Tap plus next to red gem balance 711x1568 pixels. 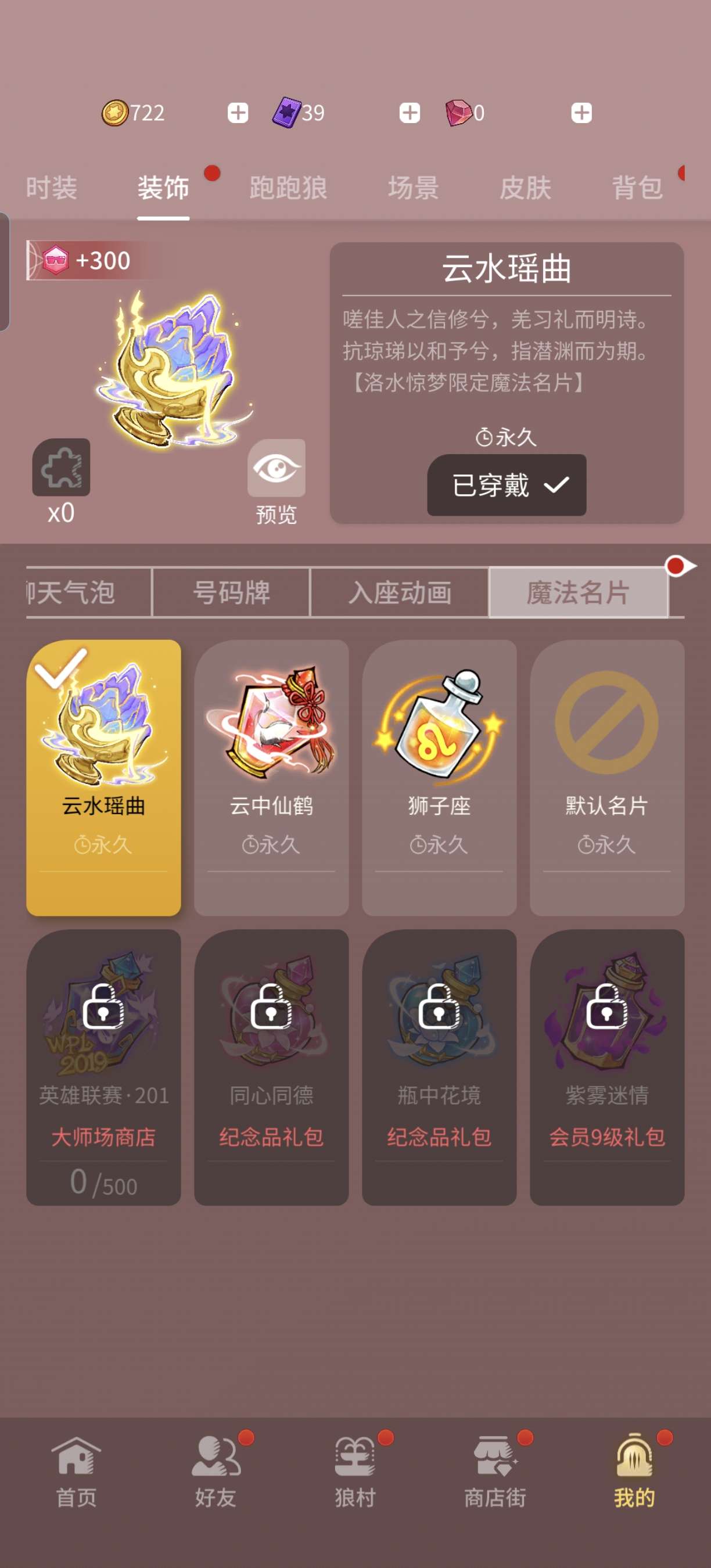coord(581,113)
